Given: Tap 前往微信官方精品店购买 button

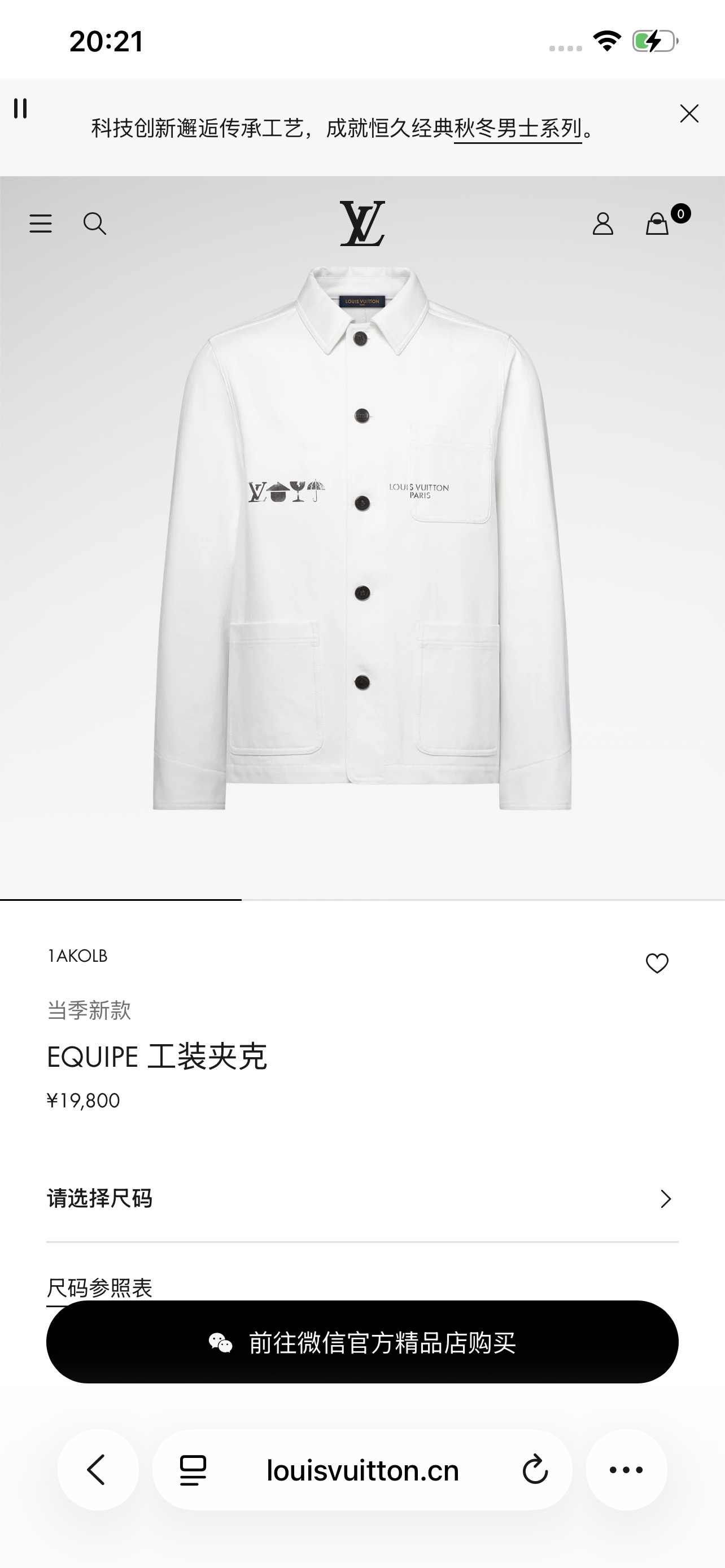Looking at the screenshot, I should (x=362, y=1342).
